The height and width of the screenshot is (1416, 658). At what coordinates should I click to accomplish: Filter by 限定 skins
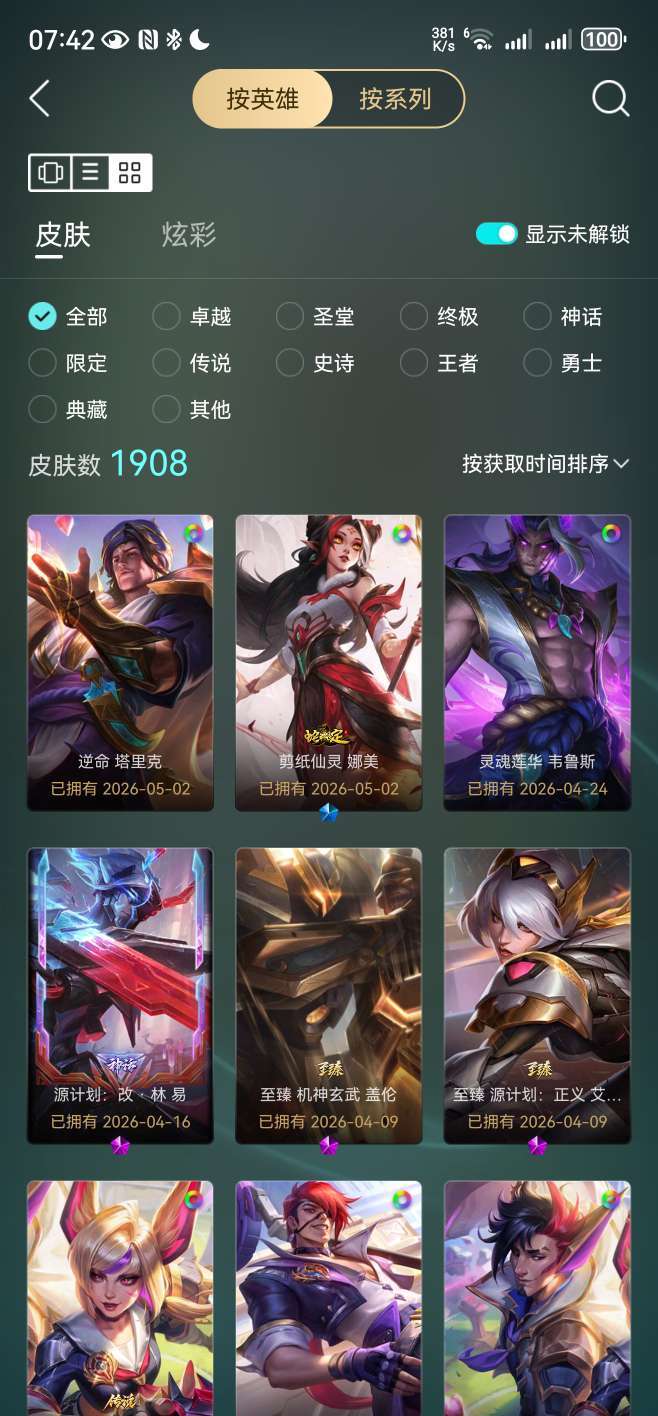69,363
